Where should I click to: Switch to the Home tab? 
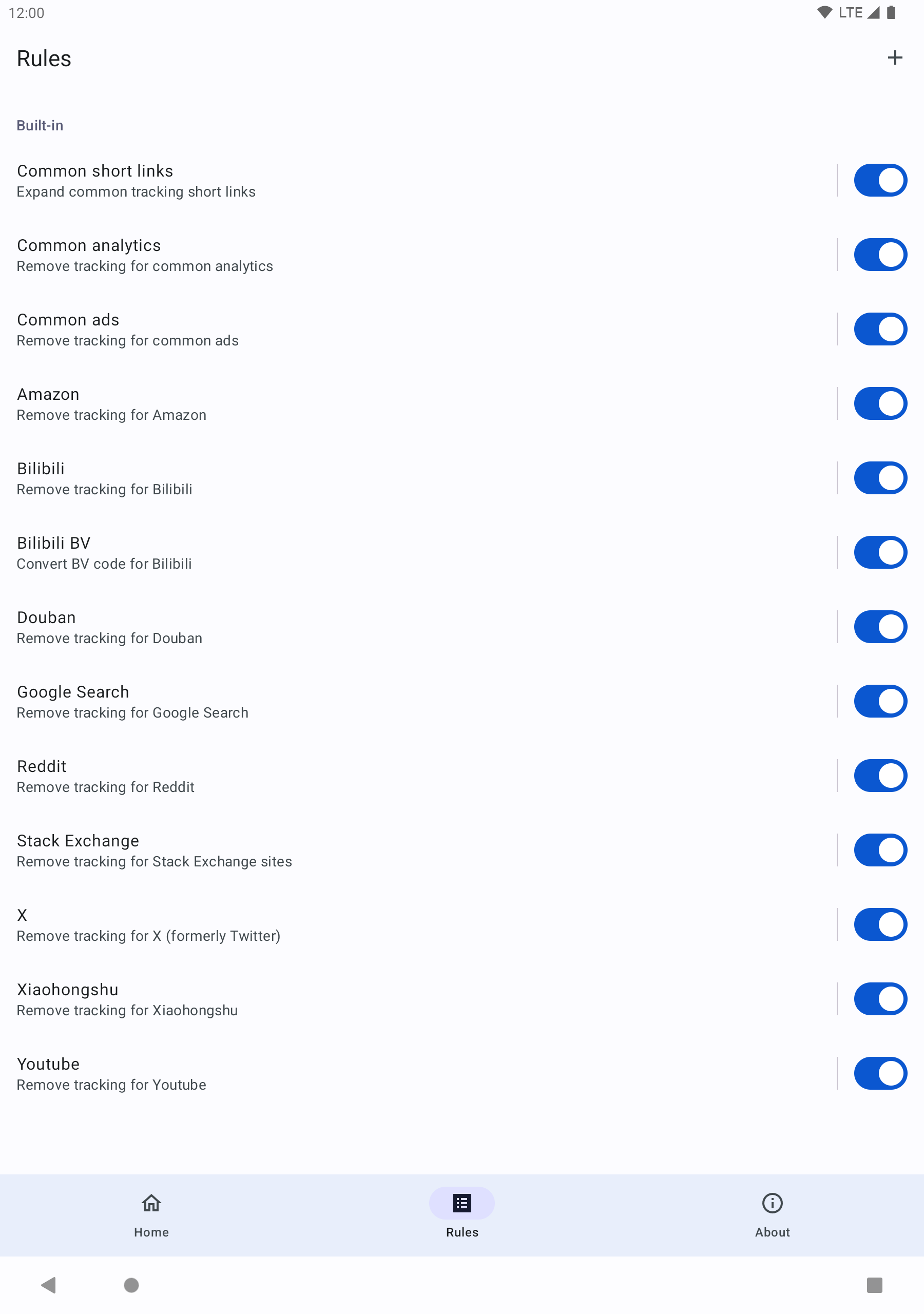tap(151, 1215)
